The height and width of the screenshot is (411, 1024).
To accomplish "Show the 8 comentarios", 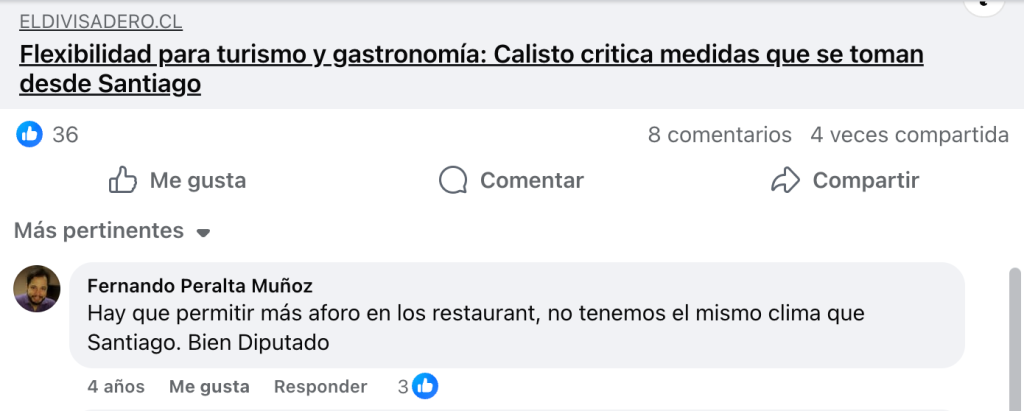I will coord(719,135).
